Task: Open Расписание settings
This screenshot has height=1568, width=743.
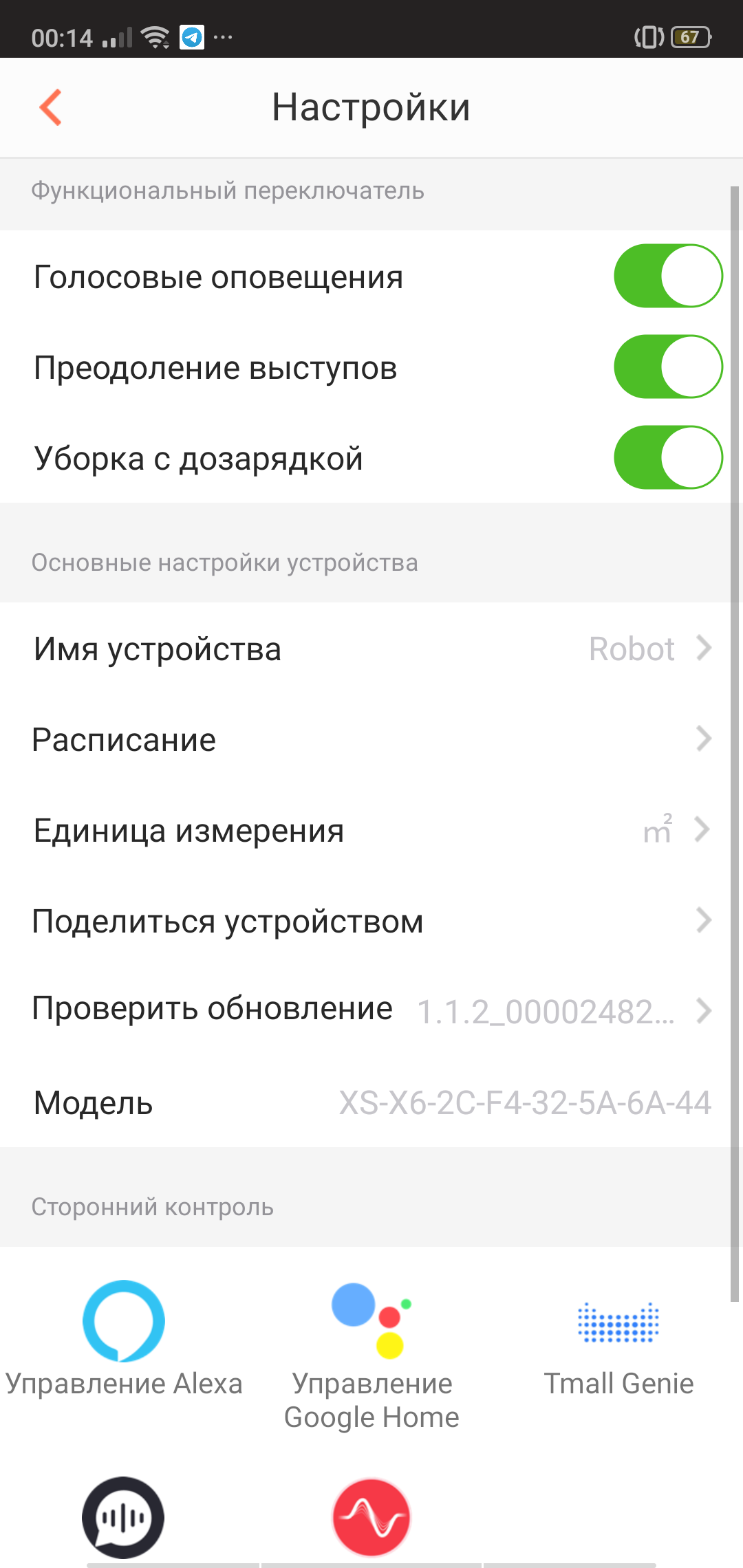Action: point(371,739)
